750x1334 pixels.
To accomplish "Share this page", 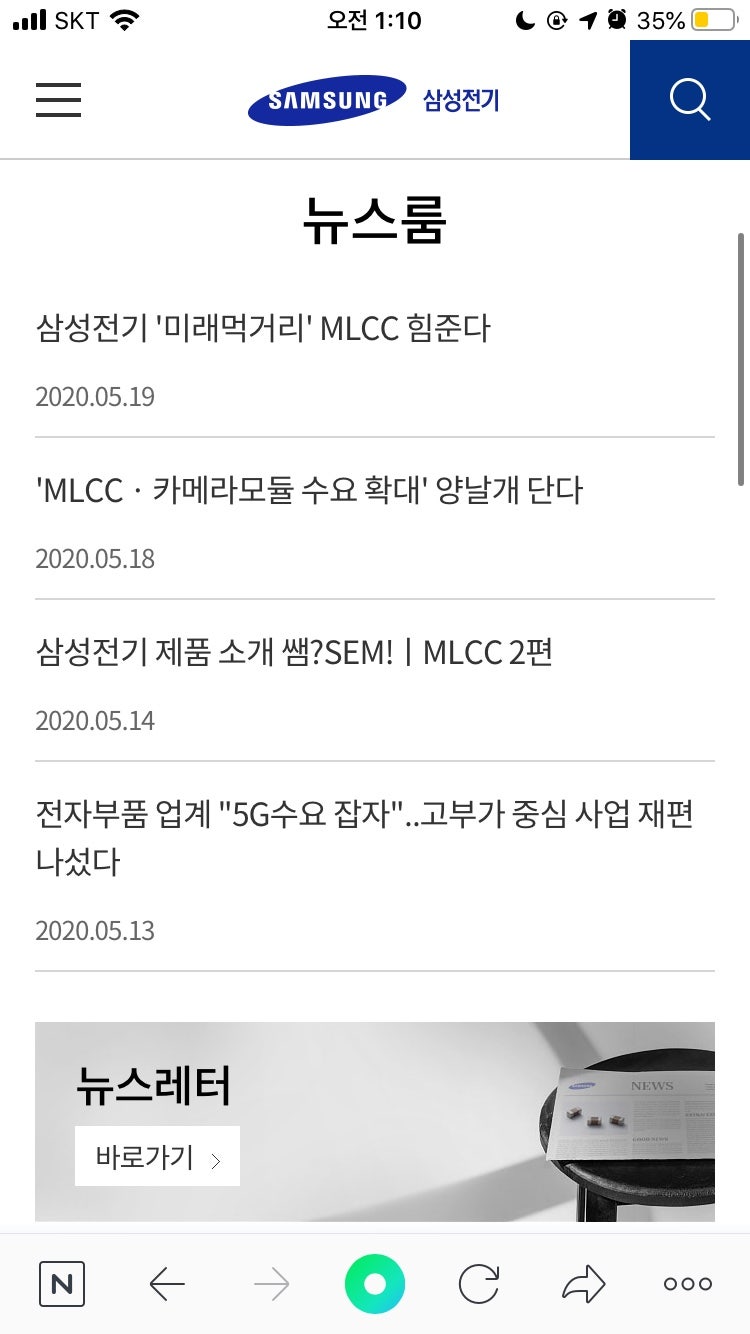I will pos(584,1284).
